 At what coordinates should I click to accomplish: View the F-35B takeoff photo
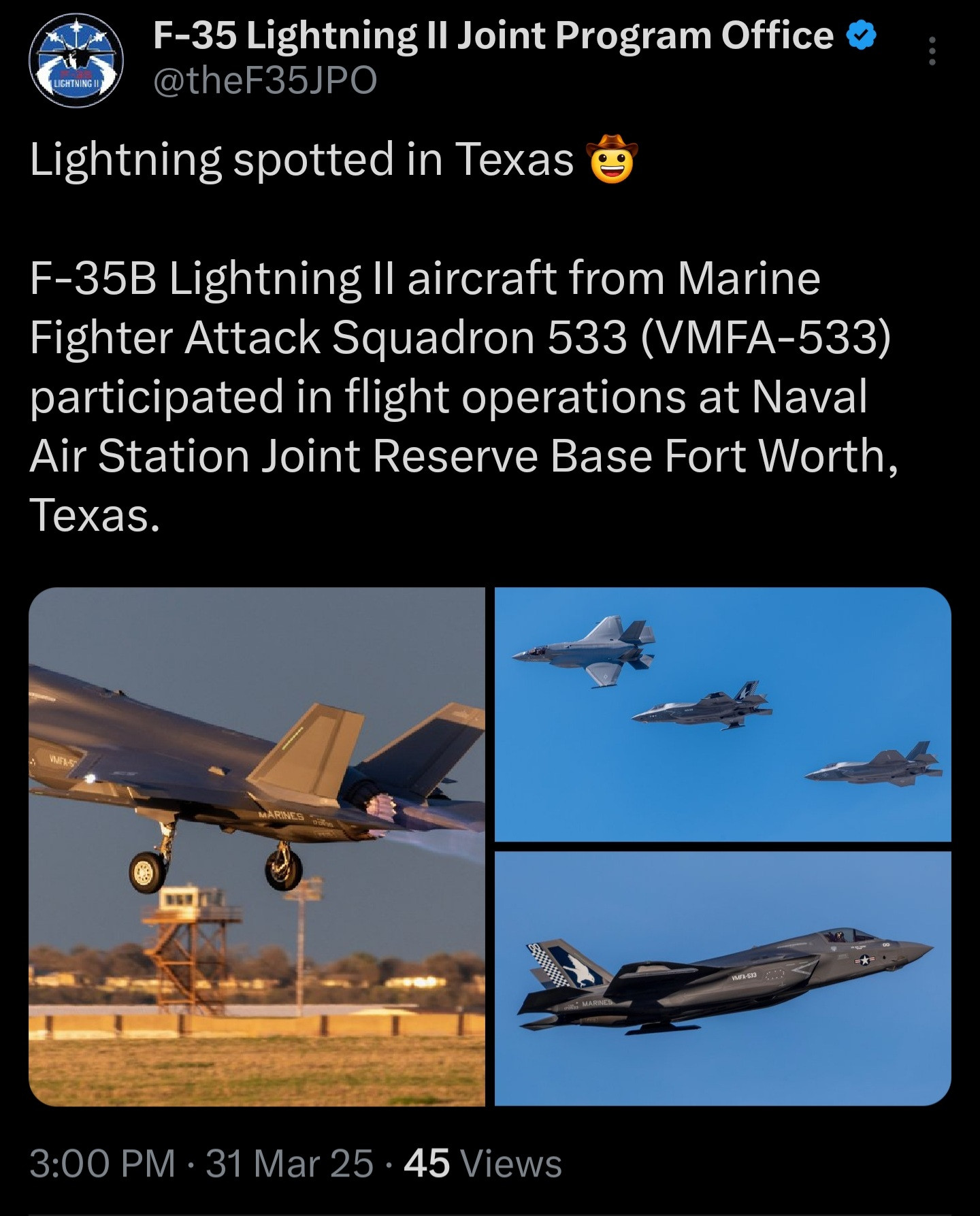tap(257, 846)
